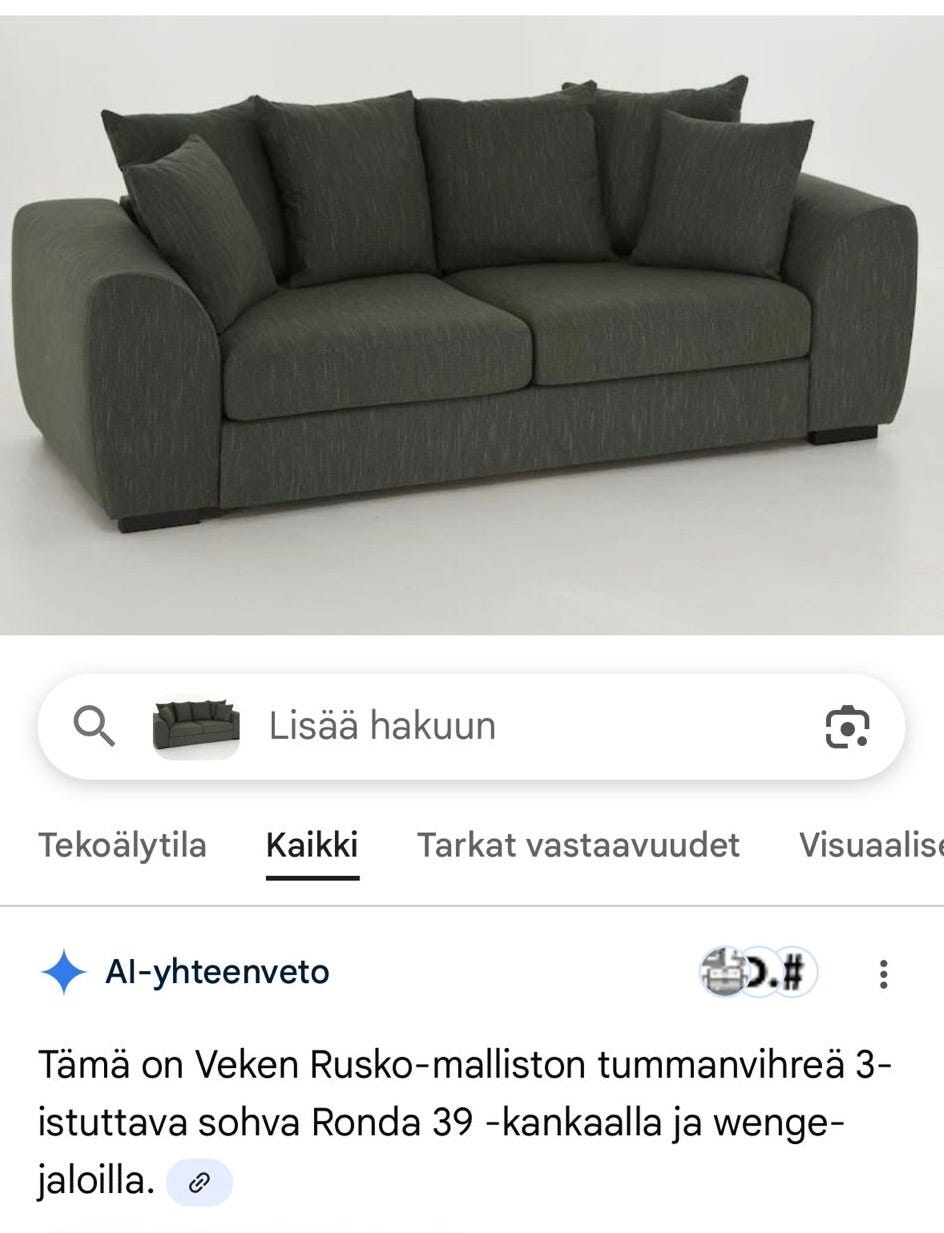Open the Google Lens camera icon

tap(846, 726)
